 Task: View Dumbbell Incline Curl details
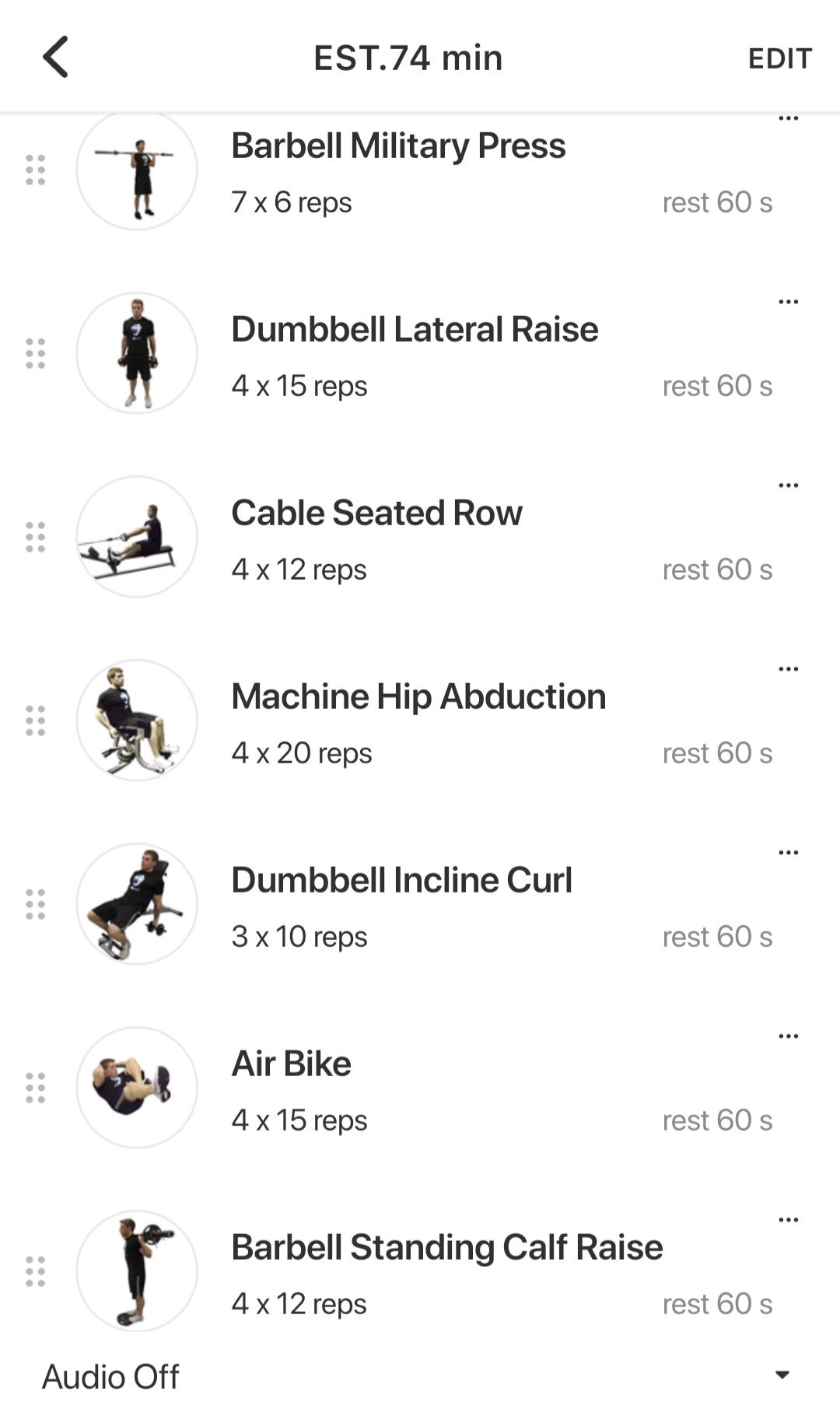click(401, 881)
